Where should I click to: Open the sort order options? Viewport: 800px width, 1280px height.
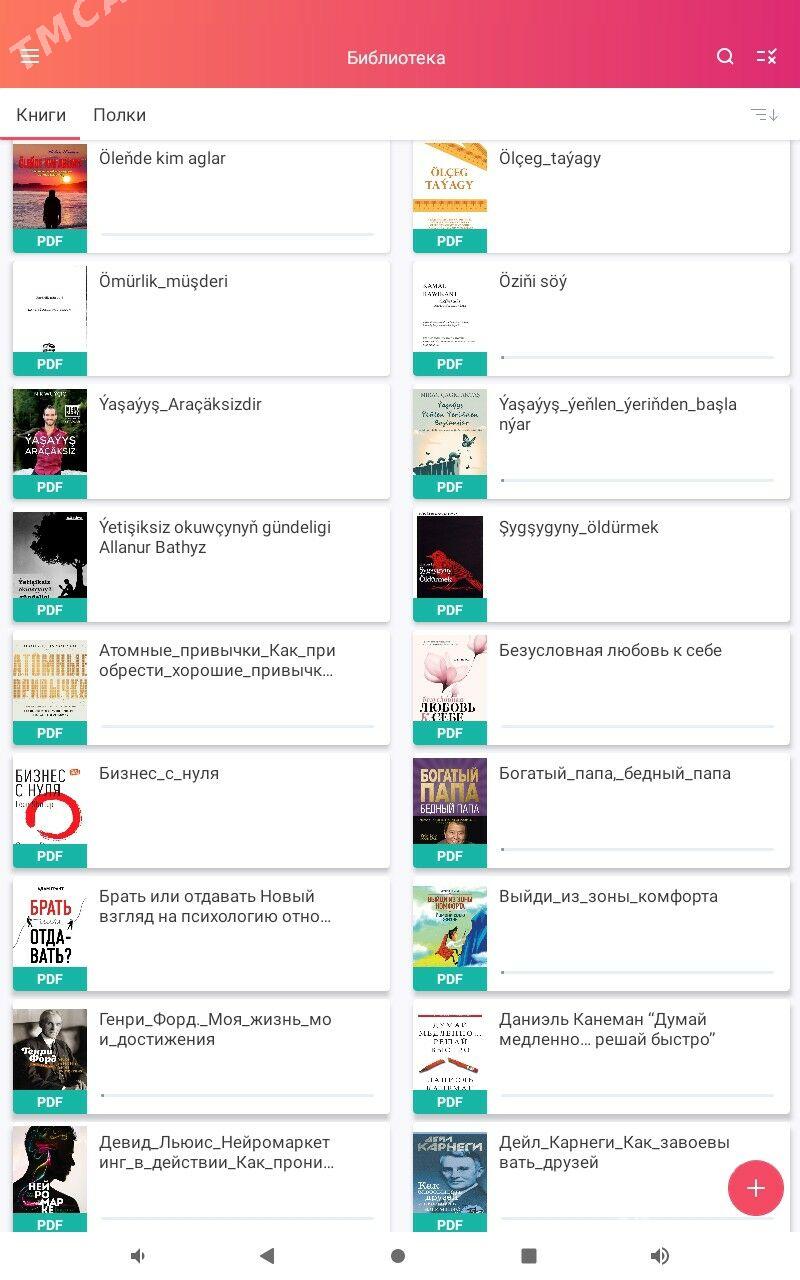pos(764,115)
